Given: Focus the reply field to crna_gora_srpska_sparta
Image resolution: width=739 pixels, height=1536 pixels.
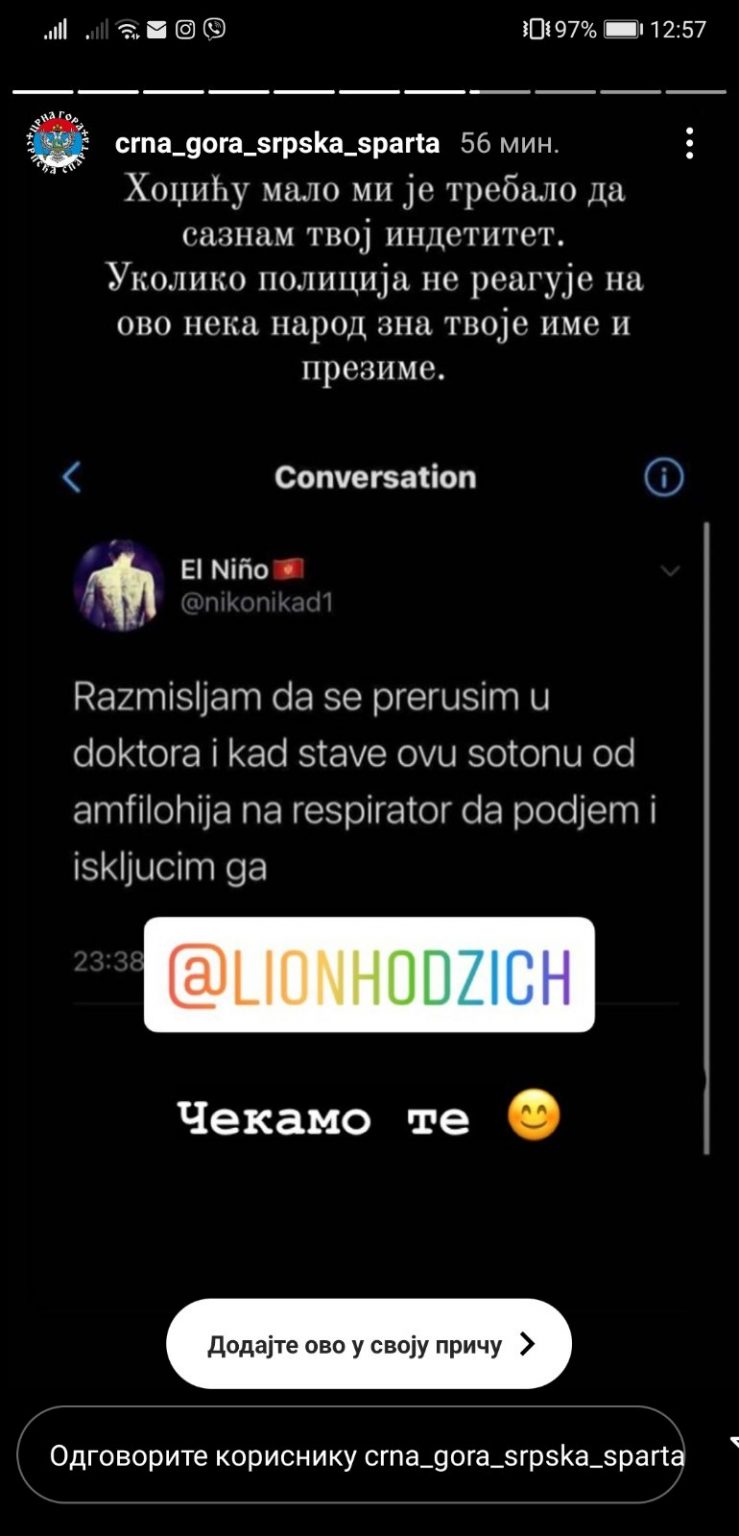Looking at the screenshot, I should click(x=351, y=1455).
